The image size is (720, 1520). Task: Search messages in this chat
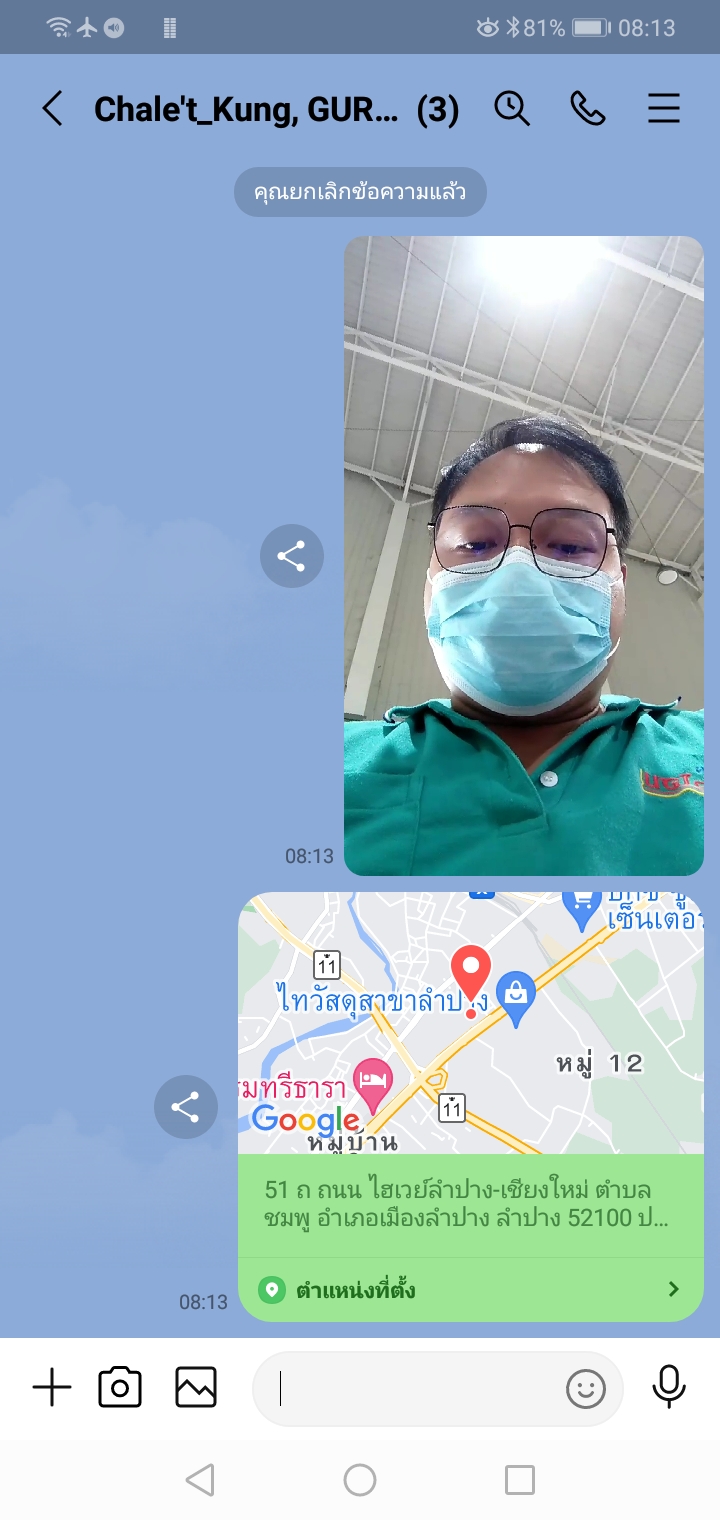point(512,108)
